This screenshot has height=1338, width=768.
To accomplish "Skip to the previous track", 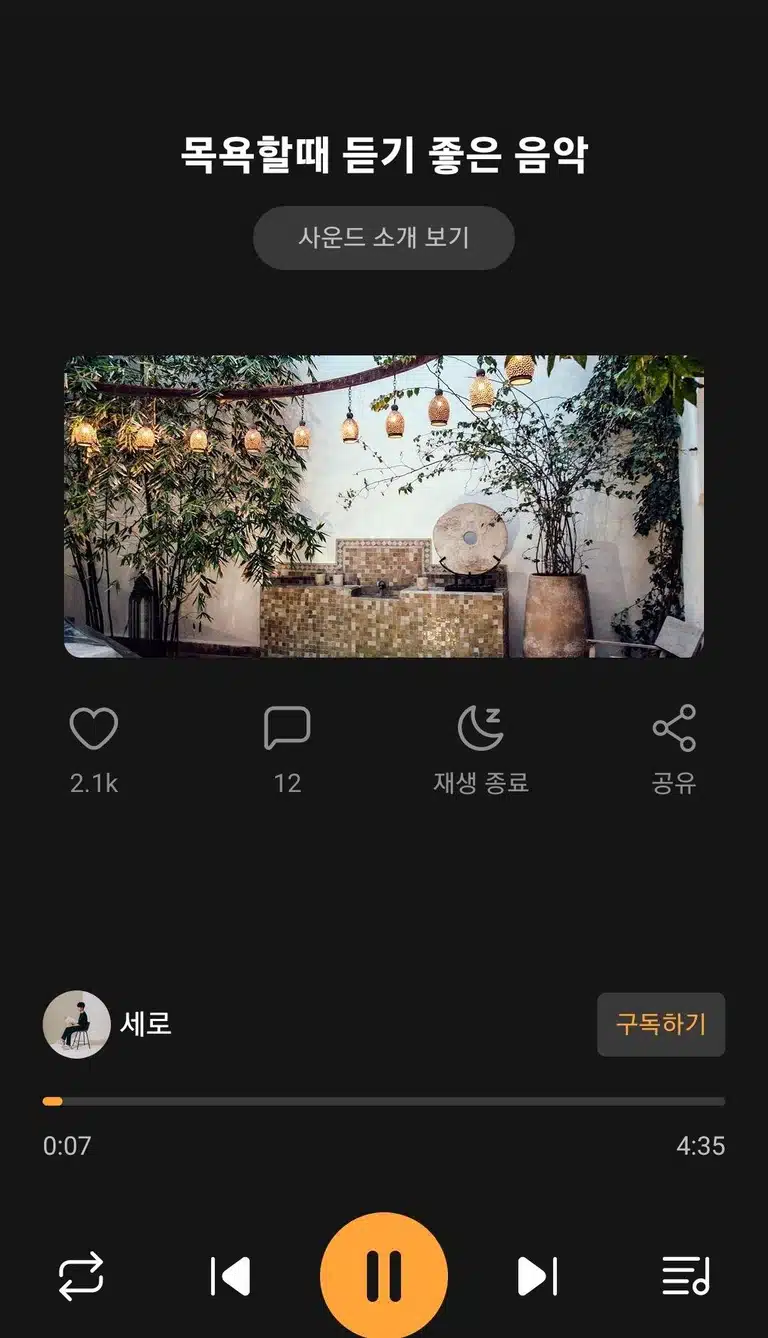I will click(x=230, y=1277).
